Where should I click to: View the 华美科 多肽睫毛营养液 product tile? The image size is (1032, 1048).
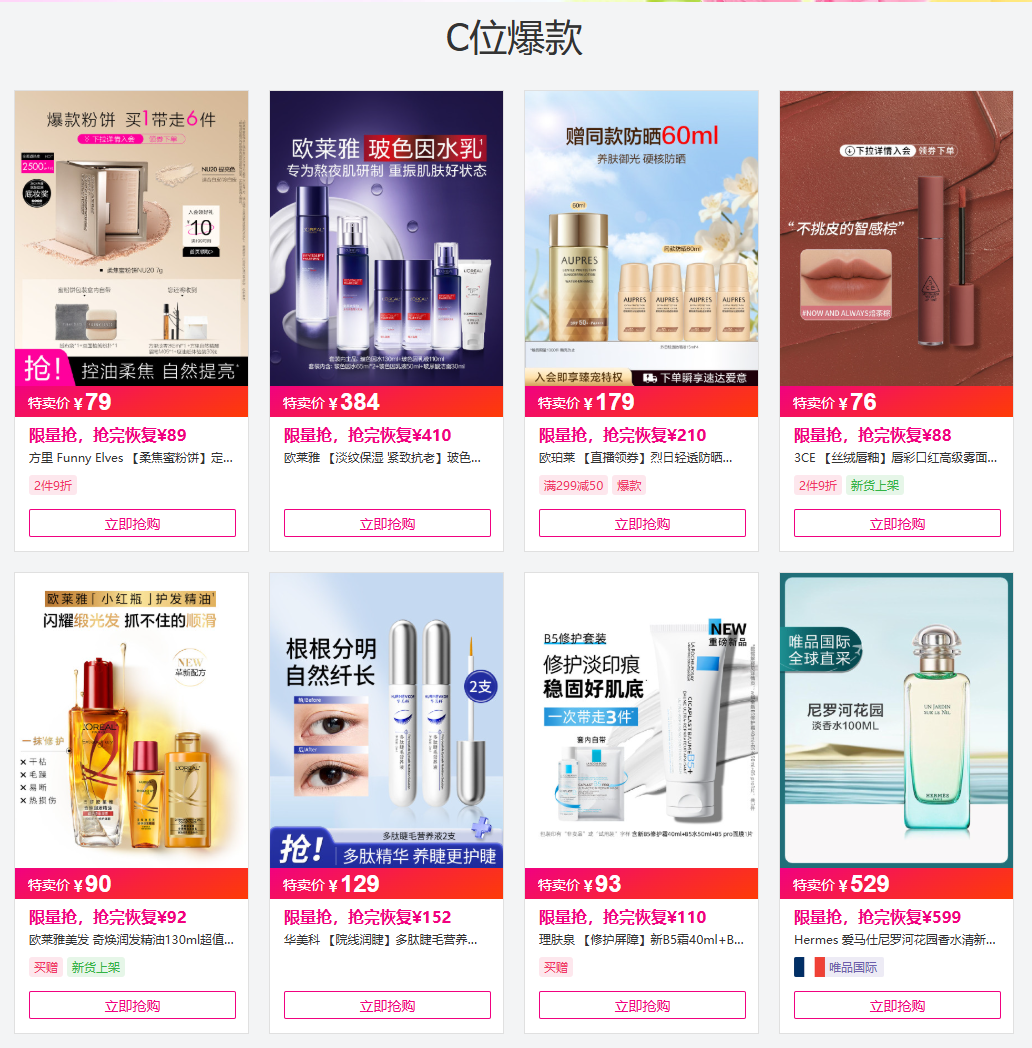tap(386, 722)
